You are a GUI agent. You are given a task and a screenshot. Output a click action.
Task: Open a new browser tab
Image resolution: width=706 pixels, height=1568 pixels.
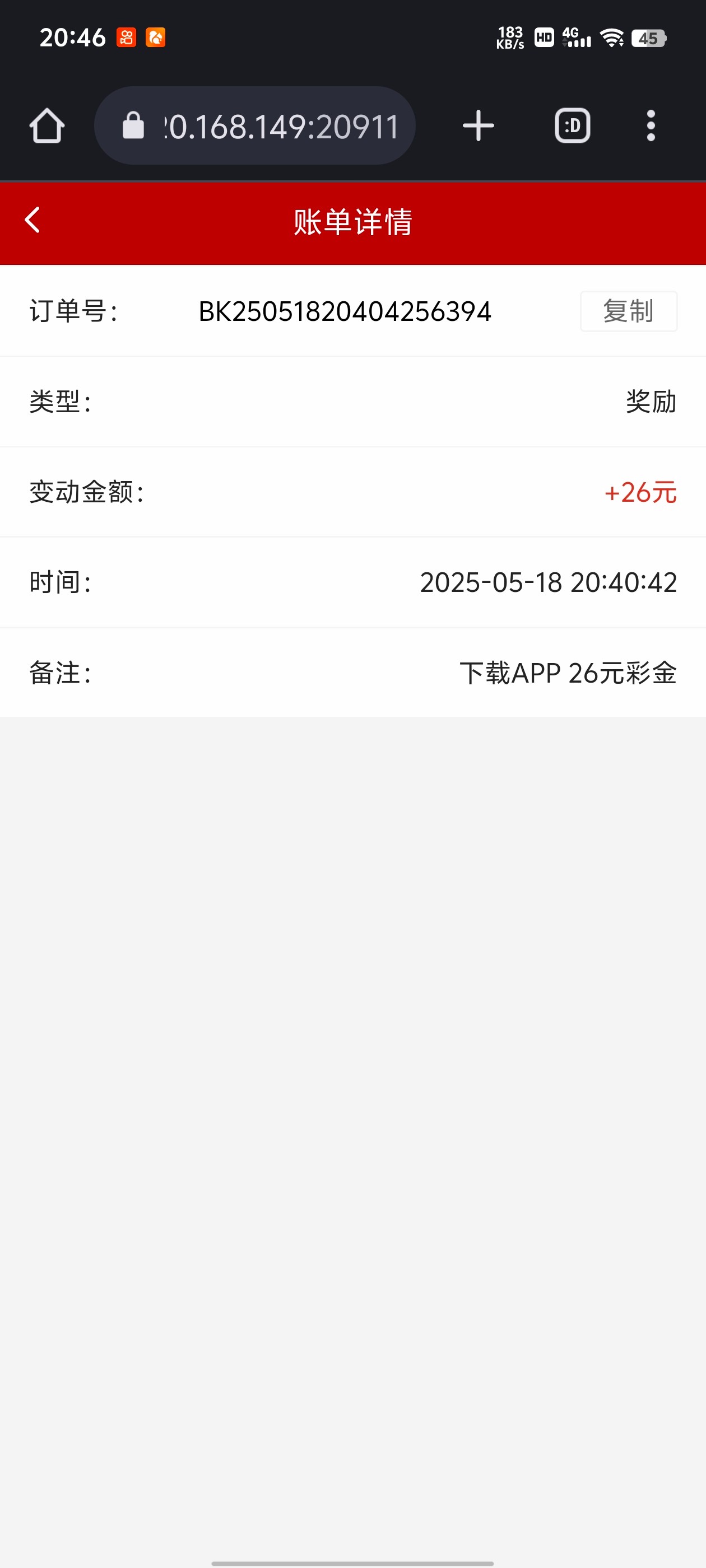[478, 126]
